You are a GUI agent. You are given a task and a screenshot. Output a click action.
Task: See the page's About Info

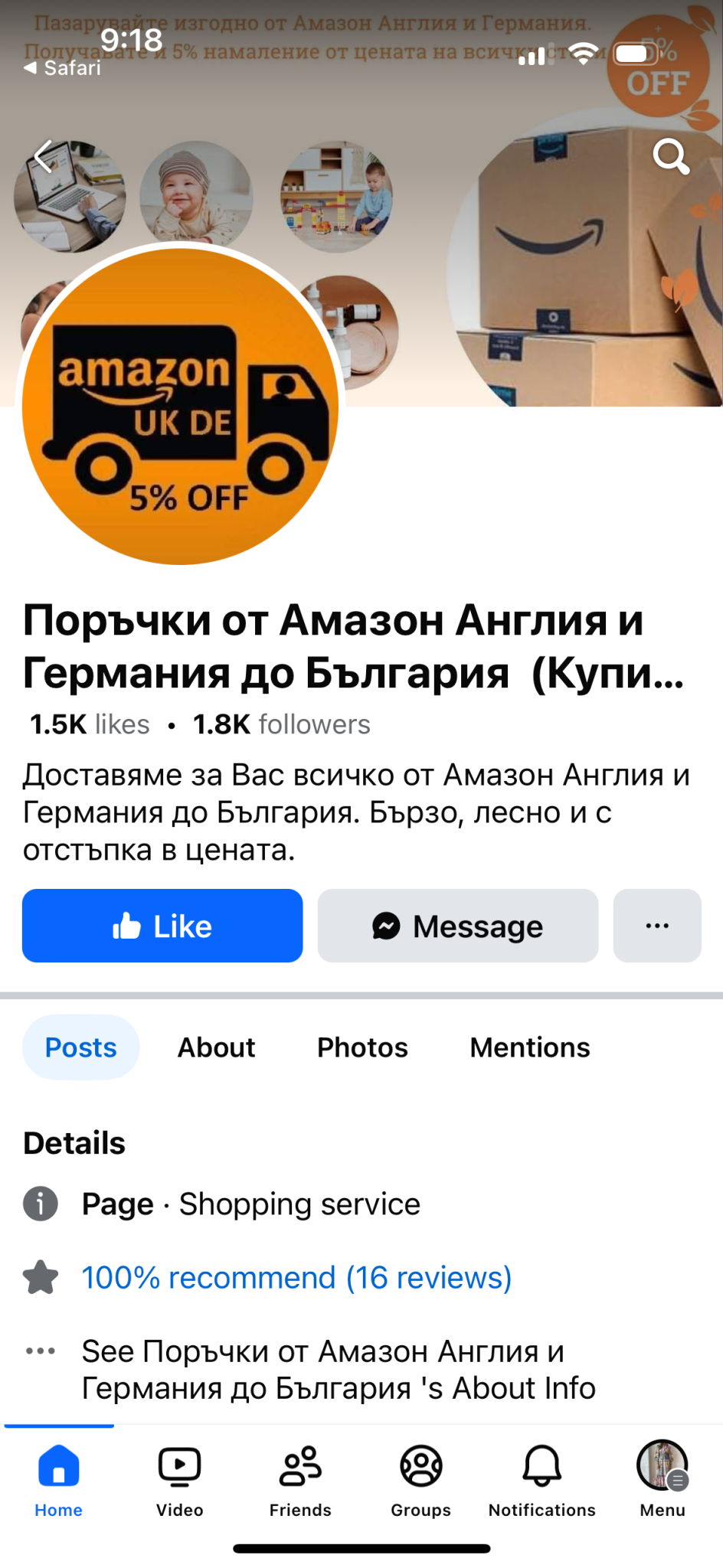tap(338, 1370)
